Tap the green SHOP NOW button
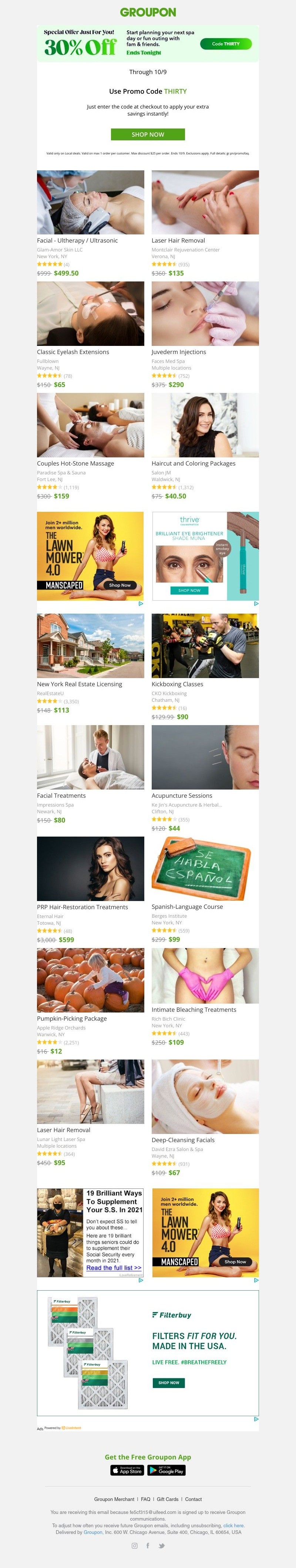This screenshot has width=296, height=1568. click(x=148, y=134)
